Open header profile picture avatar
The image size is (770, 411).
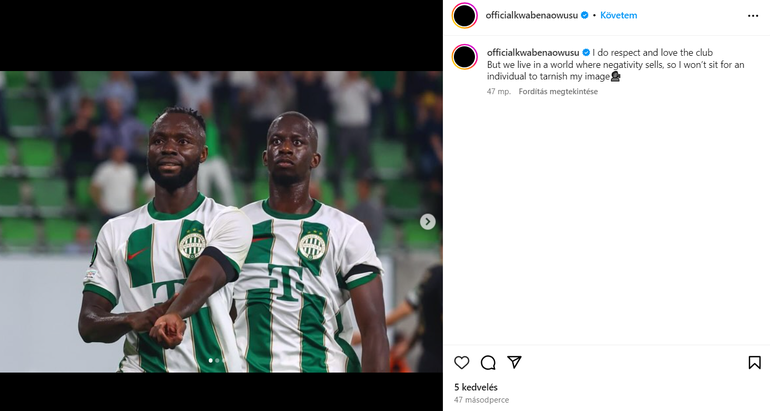(464, 16)
